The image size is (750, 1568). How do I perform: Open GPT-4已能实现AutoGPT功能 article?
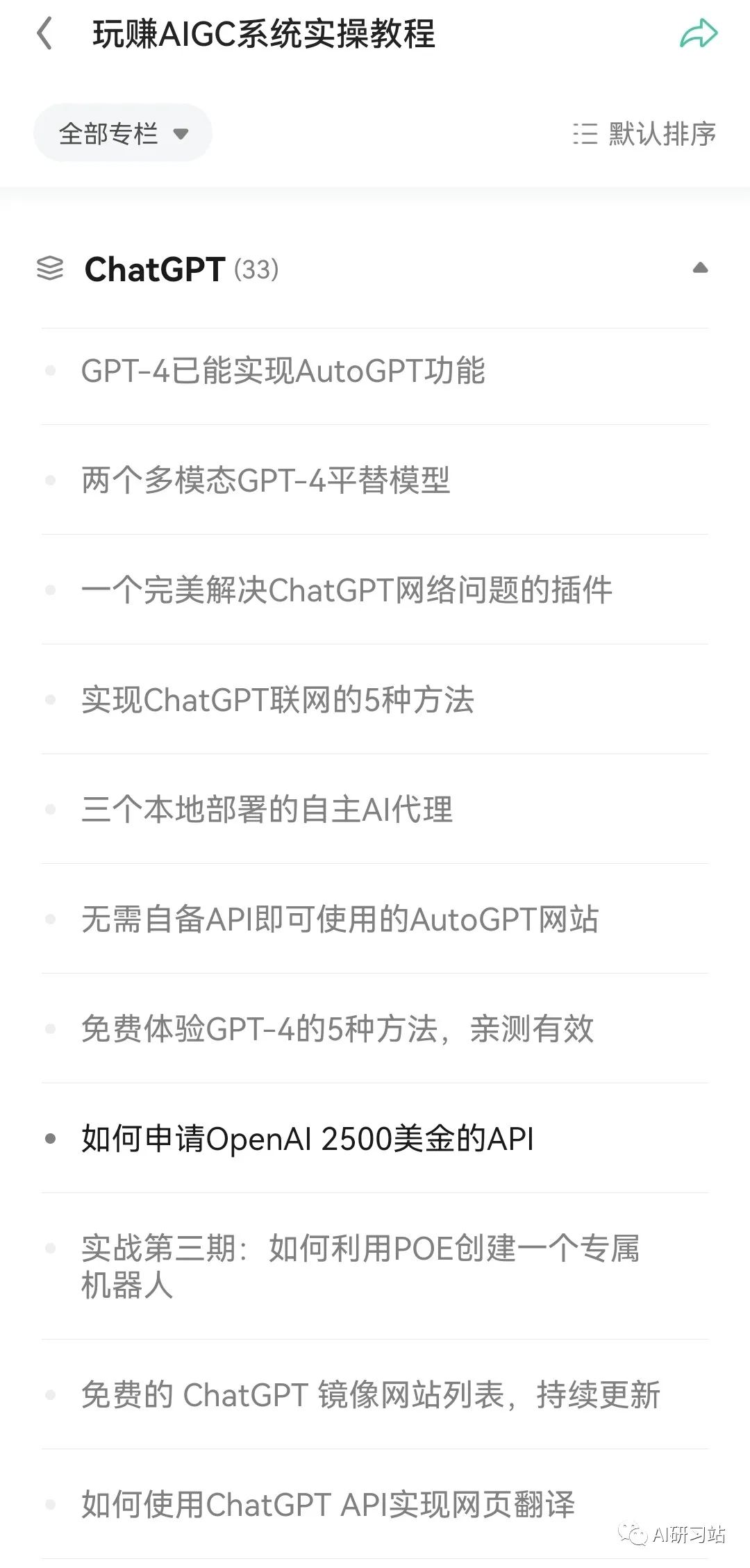[x=375, y=371]
